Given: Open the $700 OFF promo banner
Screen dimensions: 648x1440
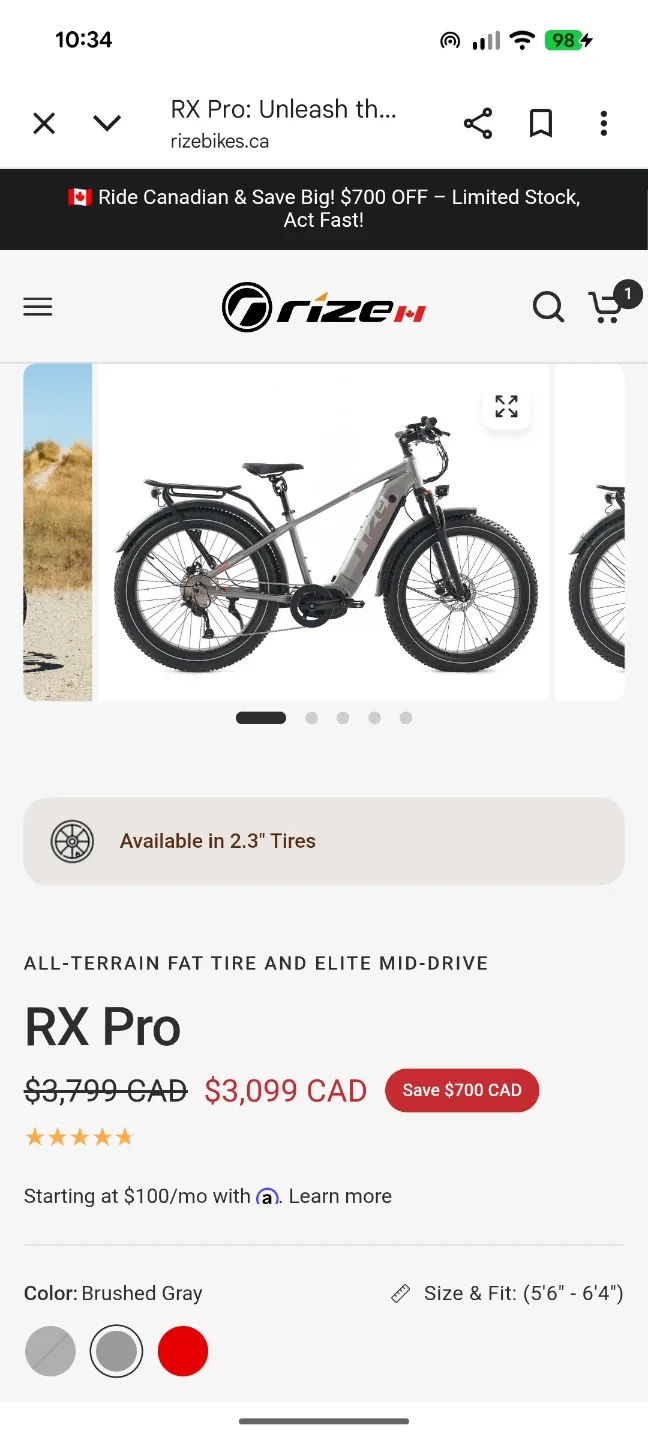Looking at the screenshot, I should pos(324,208).
